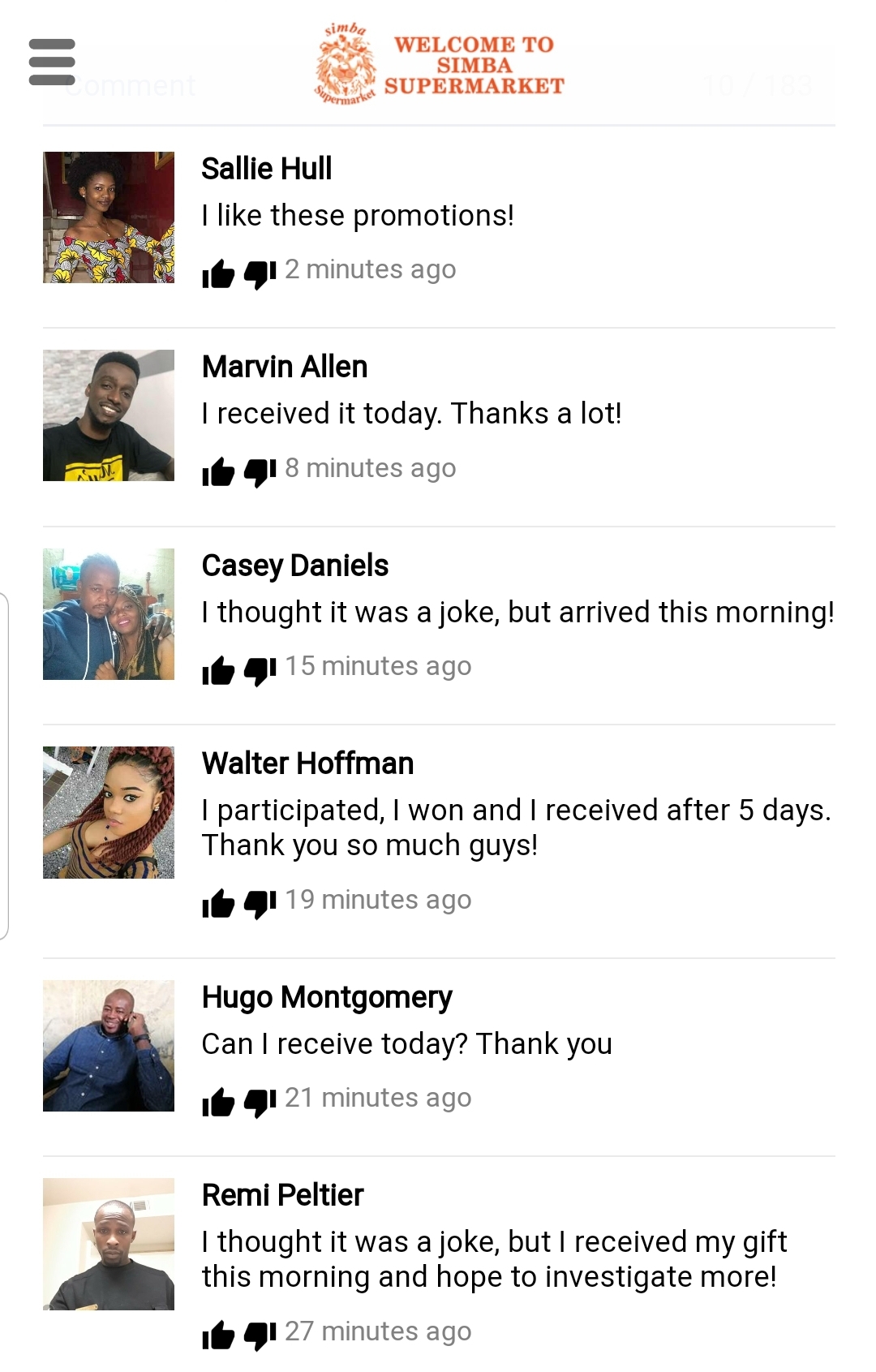This screenshot has height=1372, width=876.
Task: Dislike Casey Daniels' comment
Action: (260, 670)
